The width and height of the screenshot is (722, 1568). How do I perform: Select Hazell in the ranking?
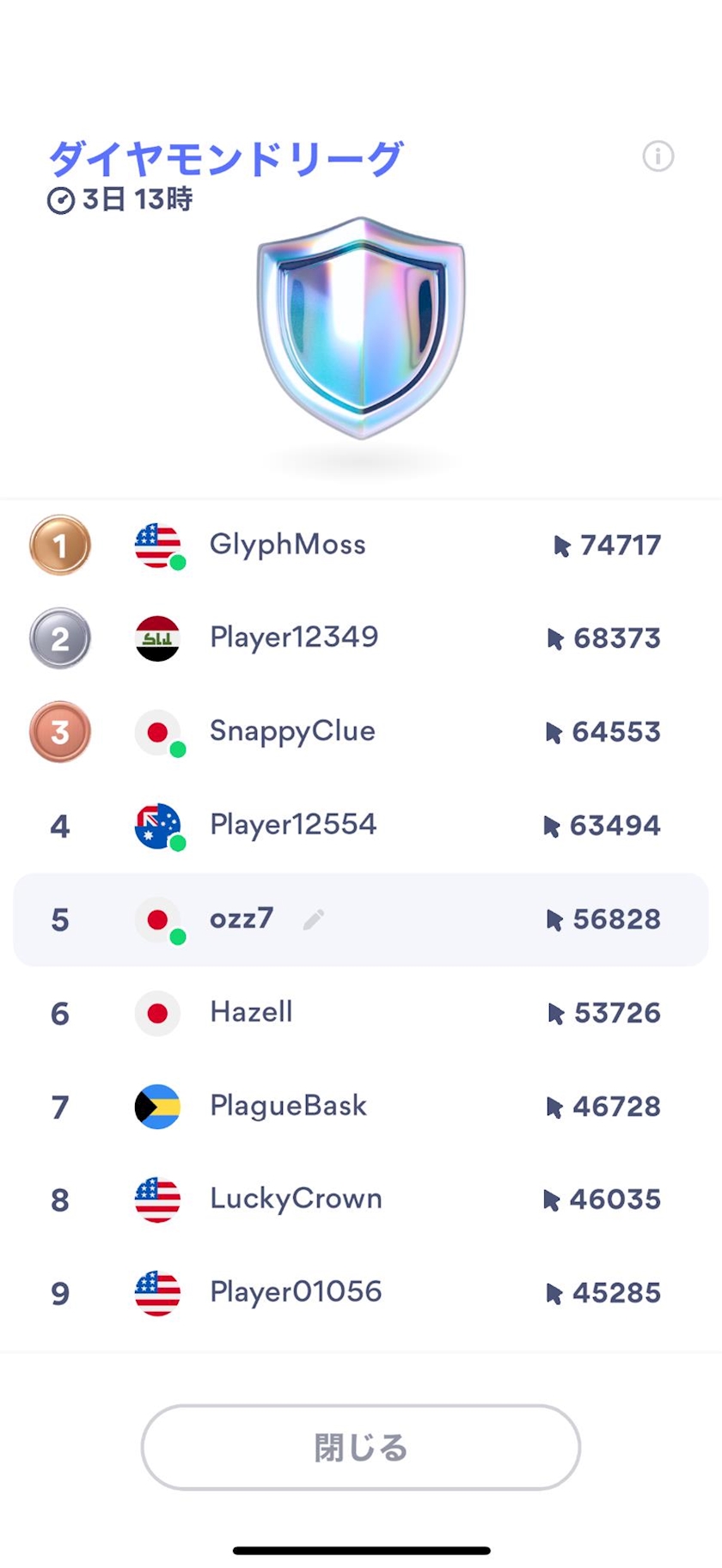click(x=361, y=1013)
